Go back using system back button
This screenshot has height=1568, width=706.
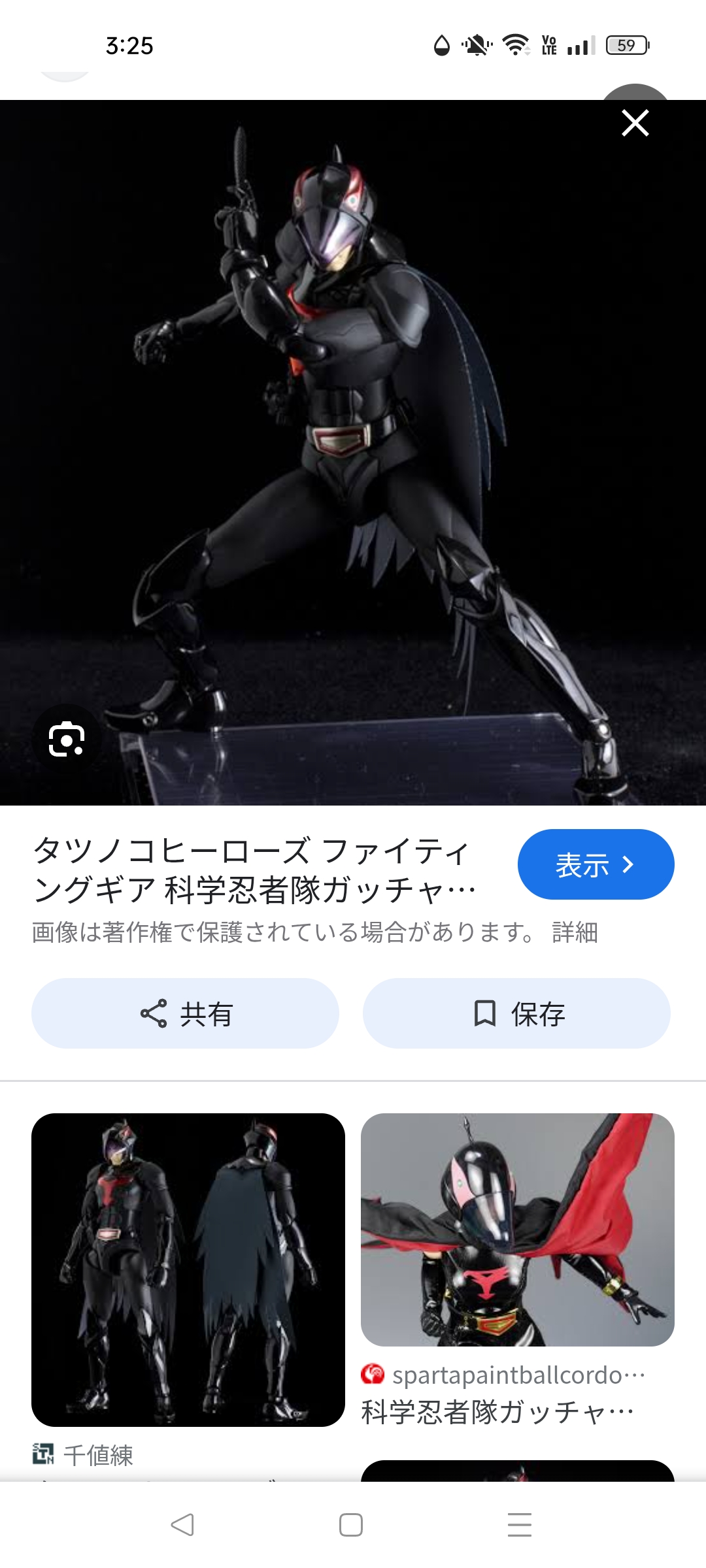(182, 1525)
